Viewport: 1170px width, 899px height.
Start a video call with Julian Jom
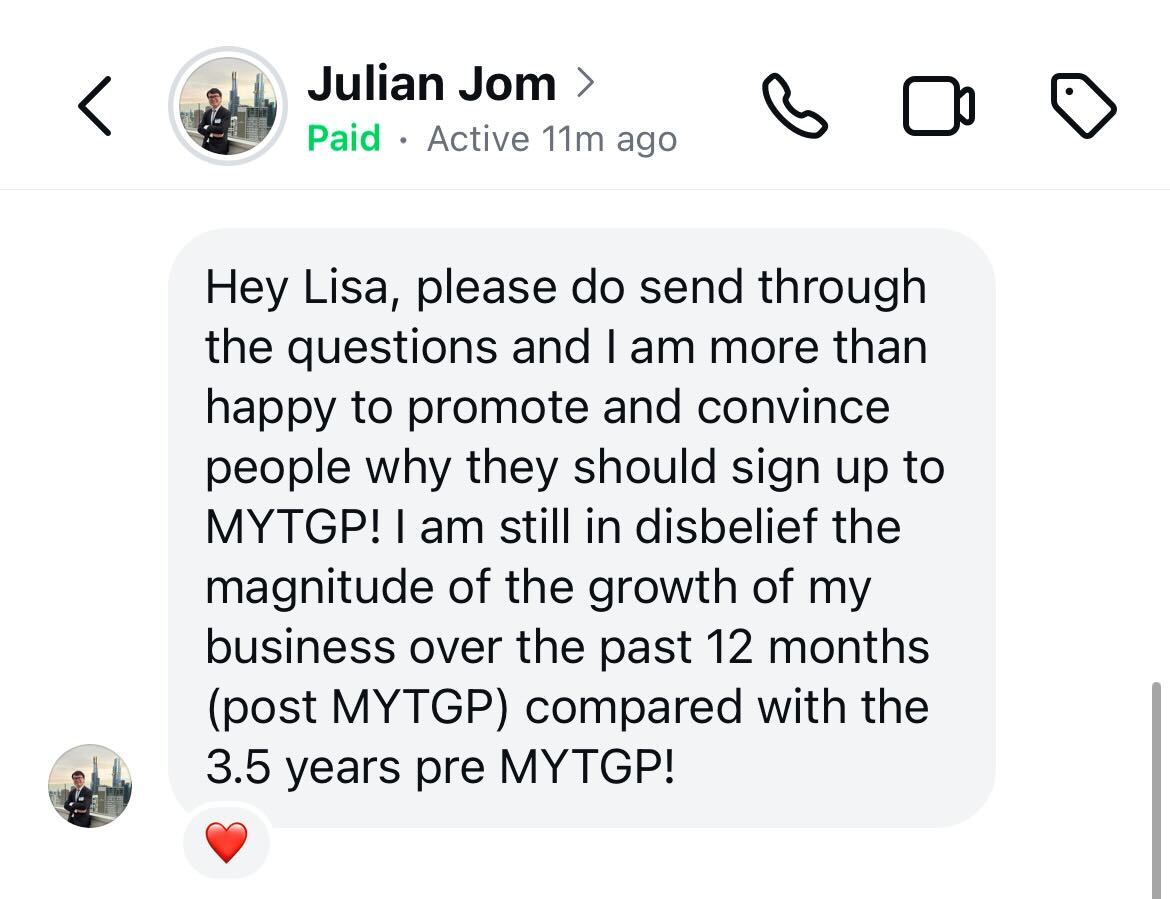tap(938, 106)
